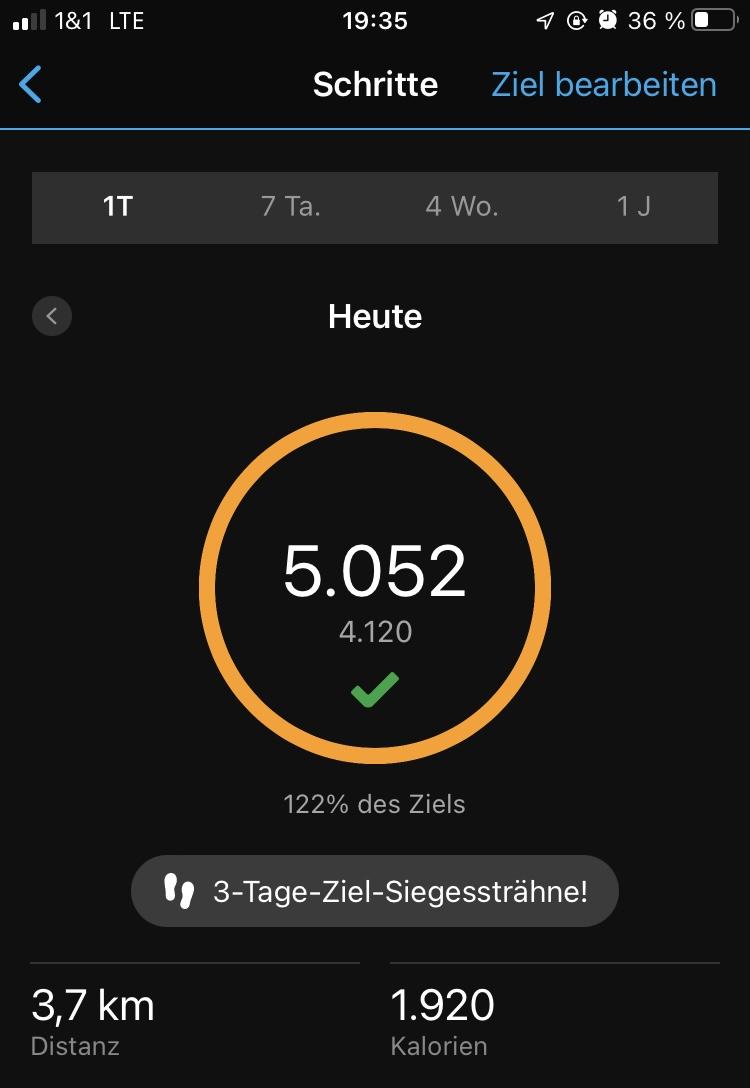Switch to the 7 Ta. view
Screen dimensions: 750x1088
tap(290, 208)
